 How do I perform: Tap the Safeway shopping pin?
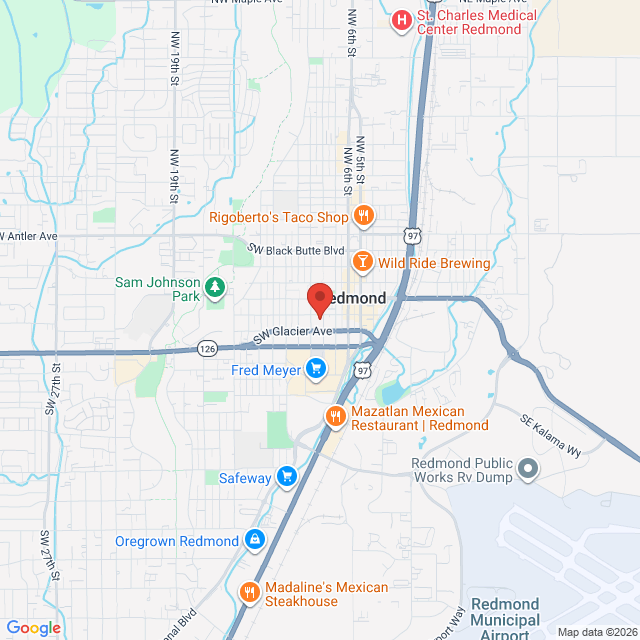287,477
